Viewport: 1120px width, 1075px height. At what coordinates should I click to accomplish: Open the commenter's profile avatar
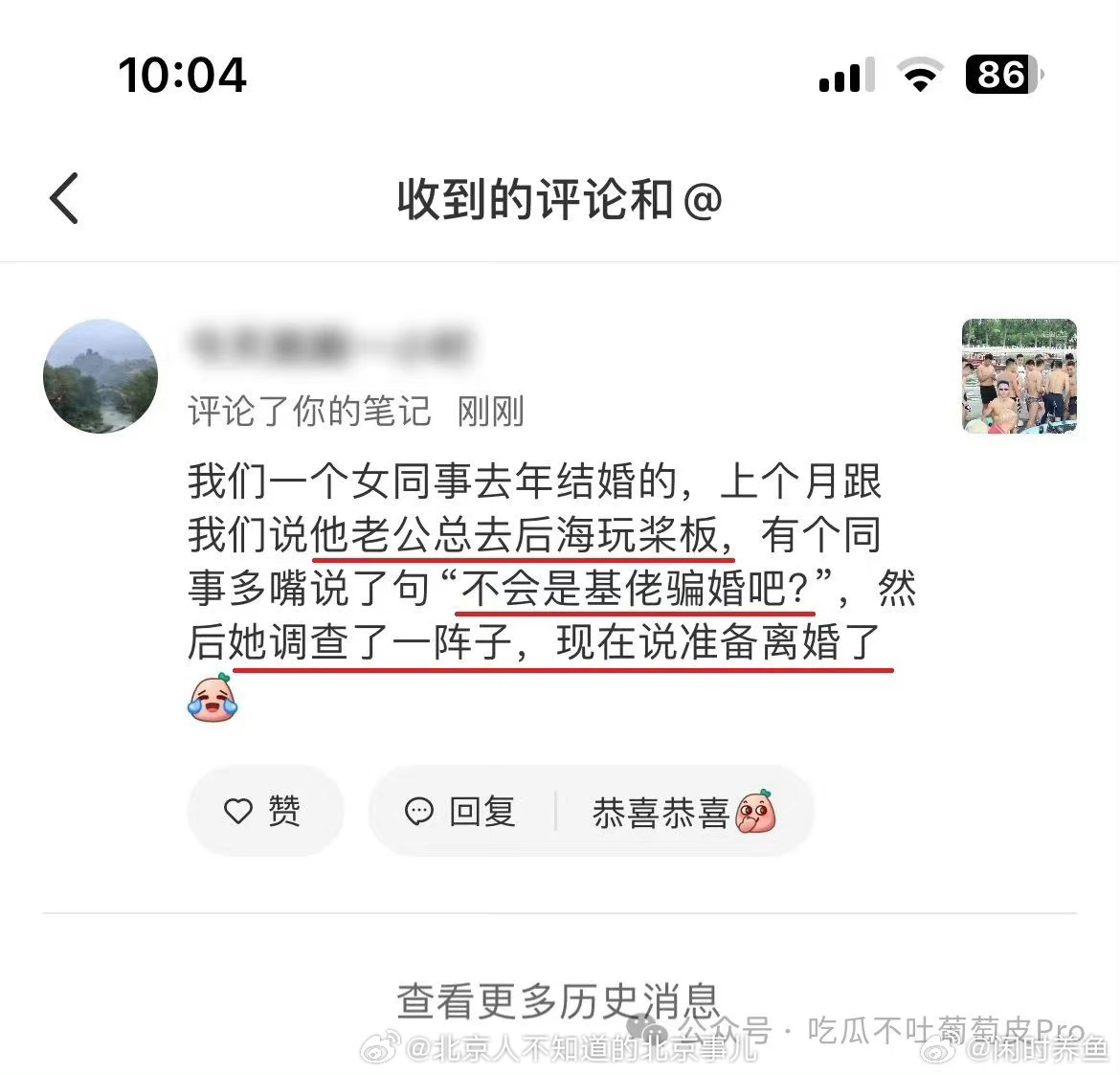coord(101,376)
